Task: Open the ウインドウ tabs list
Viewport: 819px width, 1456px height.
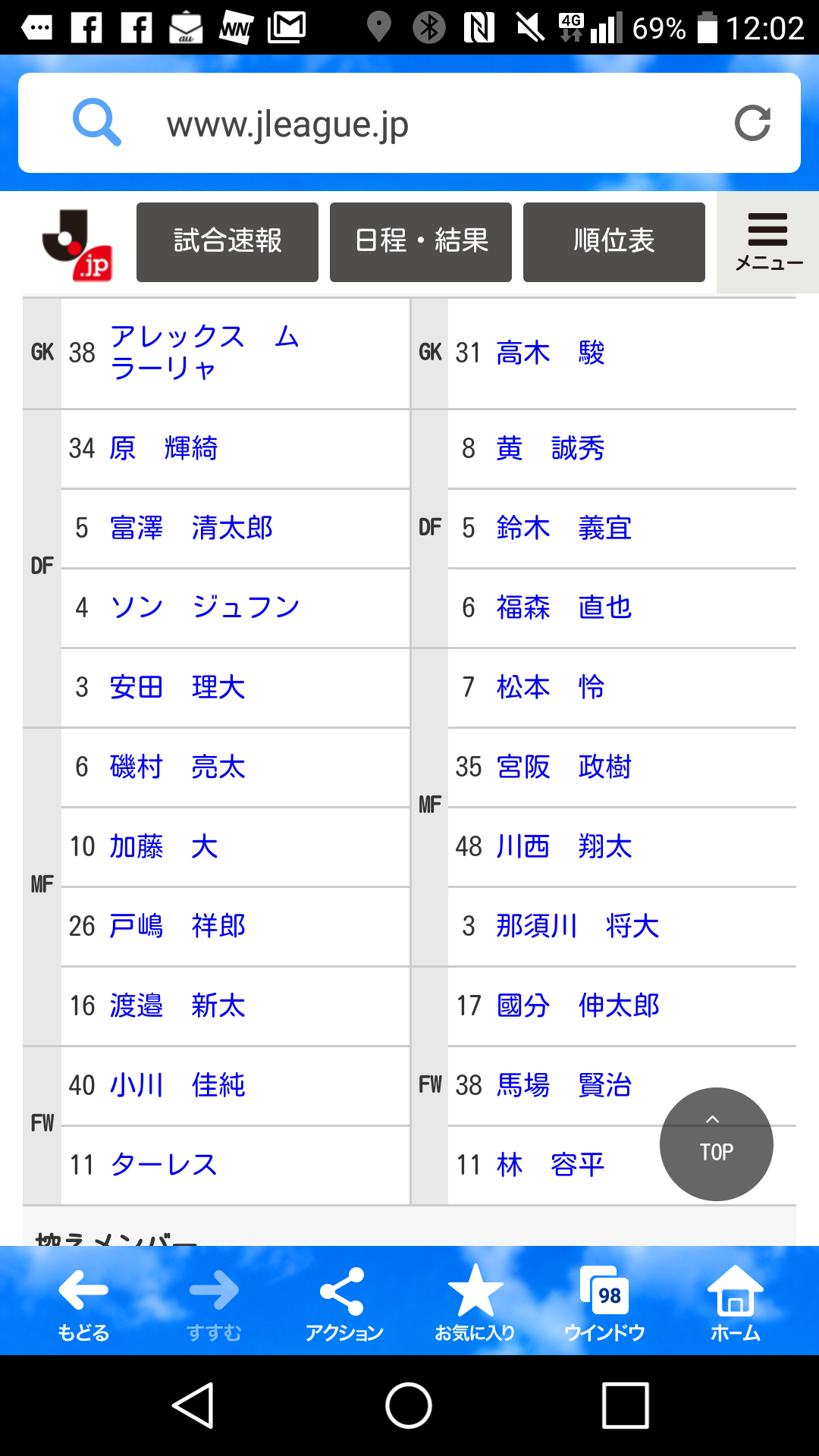Action: (x=604, y=1301)
